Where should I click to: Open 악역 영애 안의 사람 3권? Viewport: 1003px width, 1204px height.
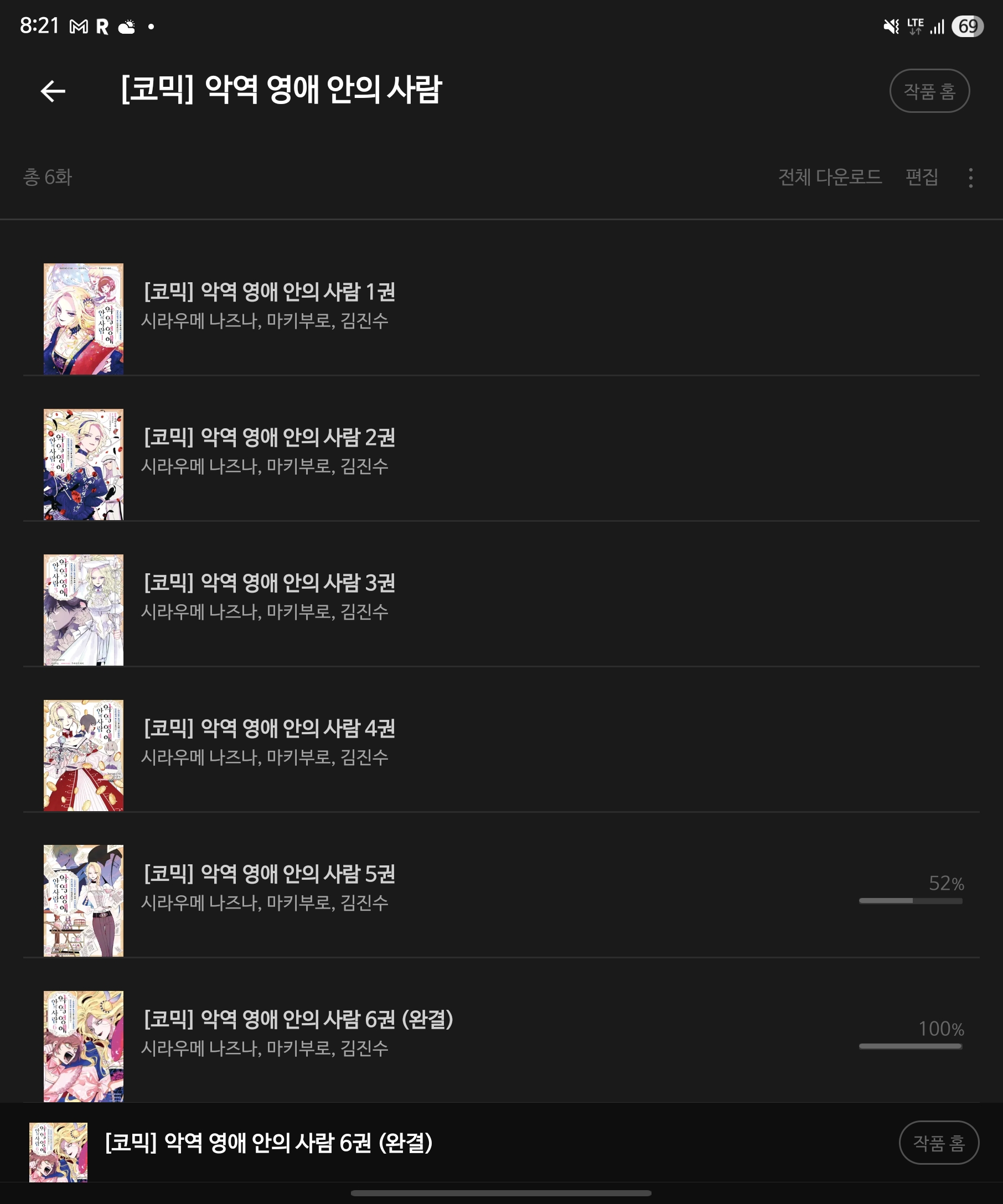pyautogui.click(x=270, y=596)
